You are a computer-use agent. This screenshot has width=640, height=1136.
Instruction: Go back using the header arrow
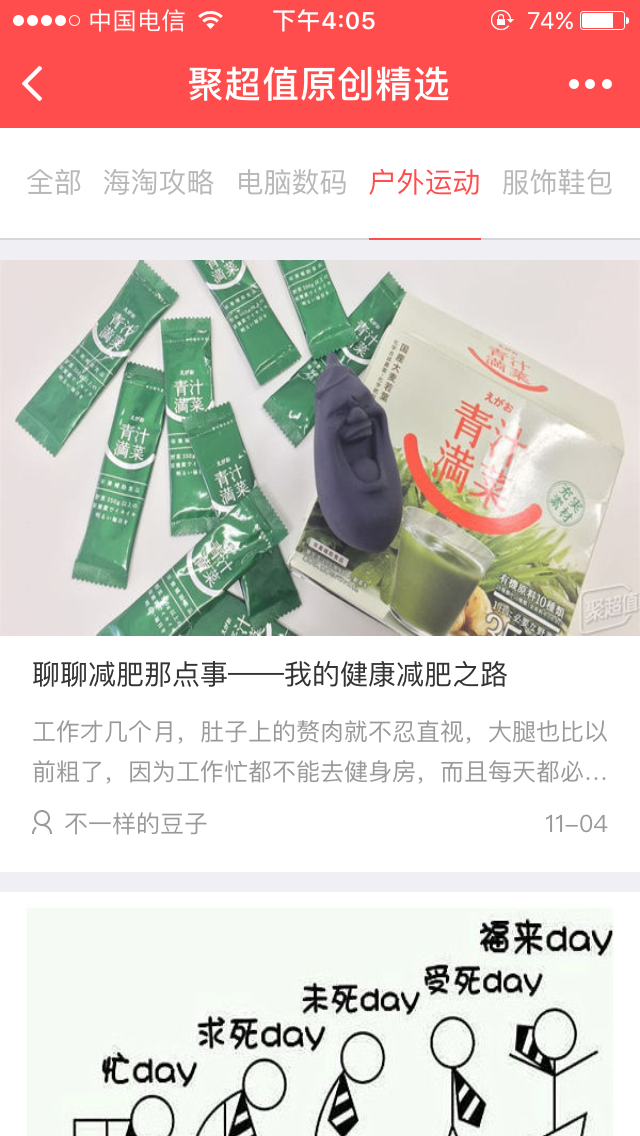(33, 84)
